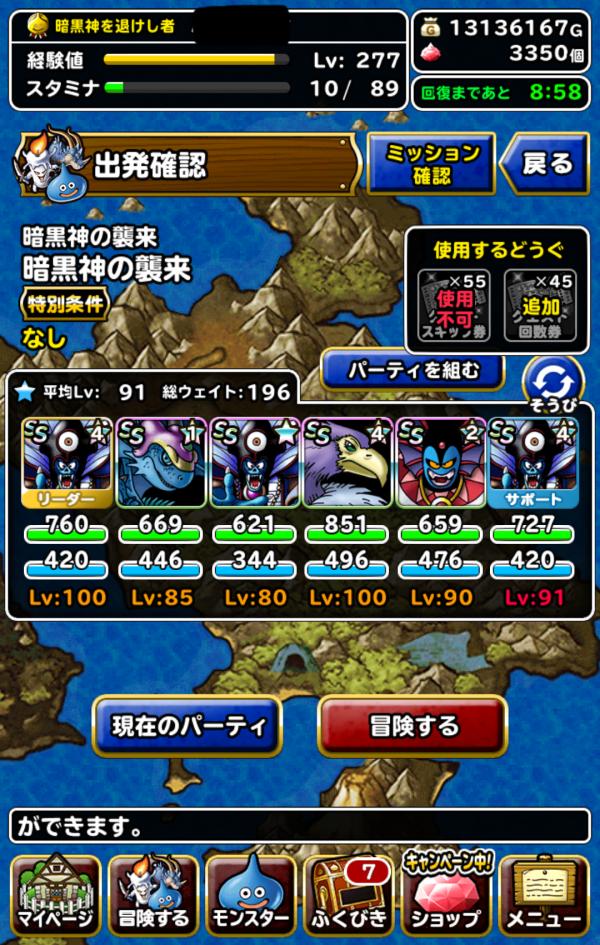The height and width of the screenshot is (945, 600).
Task: Switch to the 冒険する tab in the bottom bar
Action: [152, 894]
